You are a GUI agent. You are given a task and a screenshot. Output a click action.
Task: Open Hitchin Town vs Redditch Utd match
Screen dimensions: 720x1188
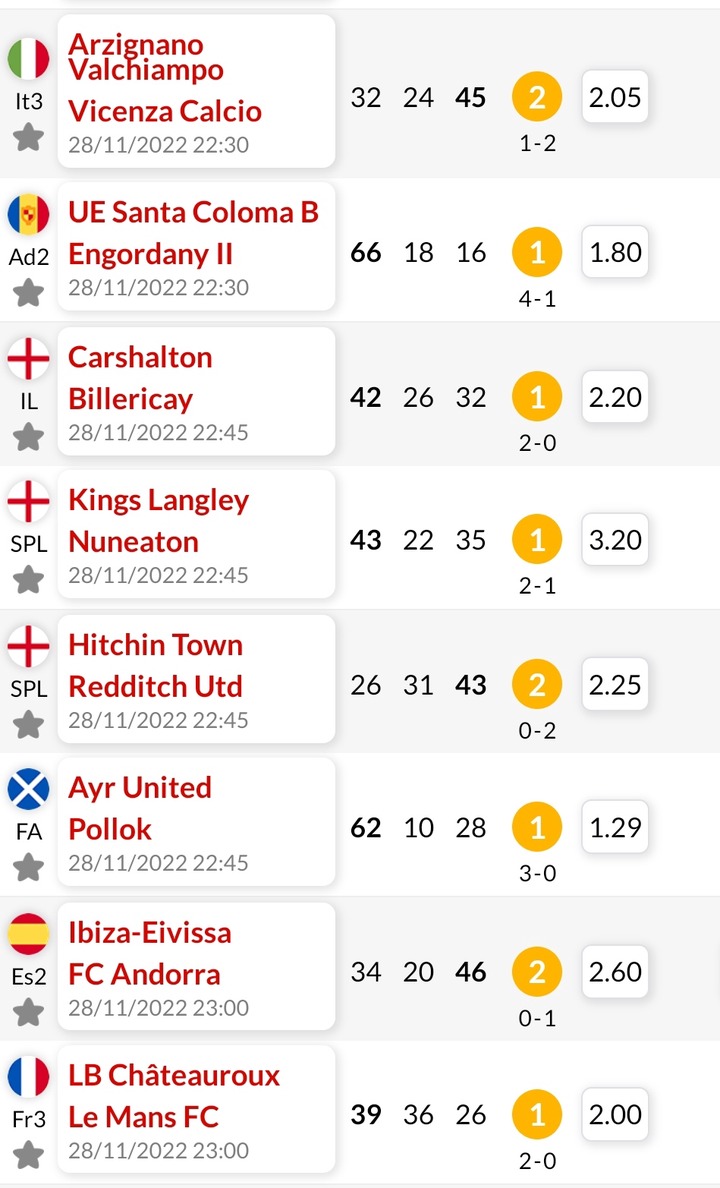coord(196,679)
